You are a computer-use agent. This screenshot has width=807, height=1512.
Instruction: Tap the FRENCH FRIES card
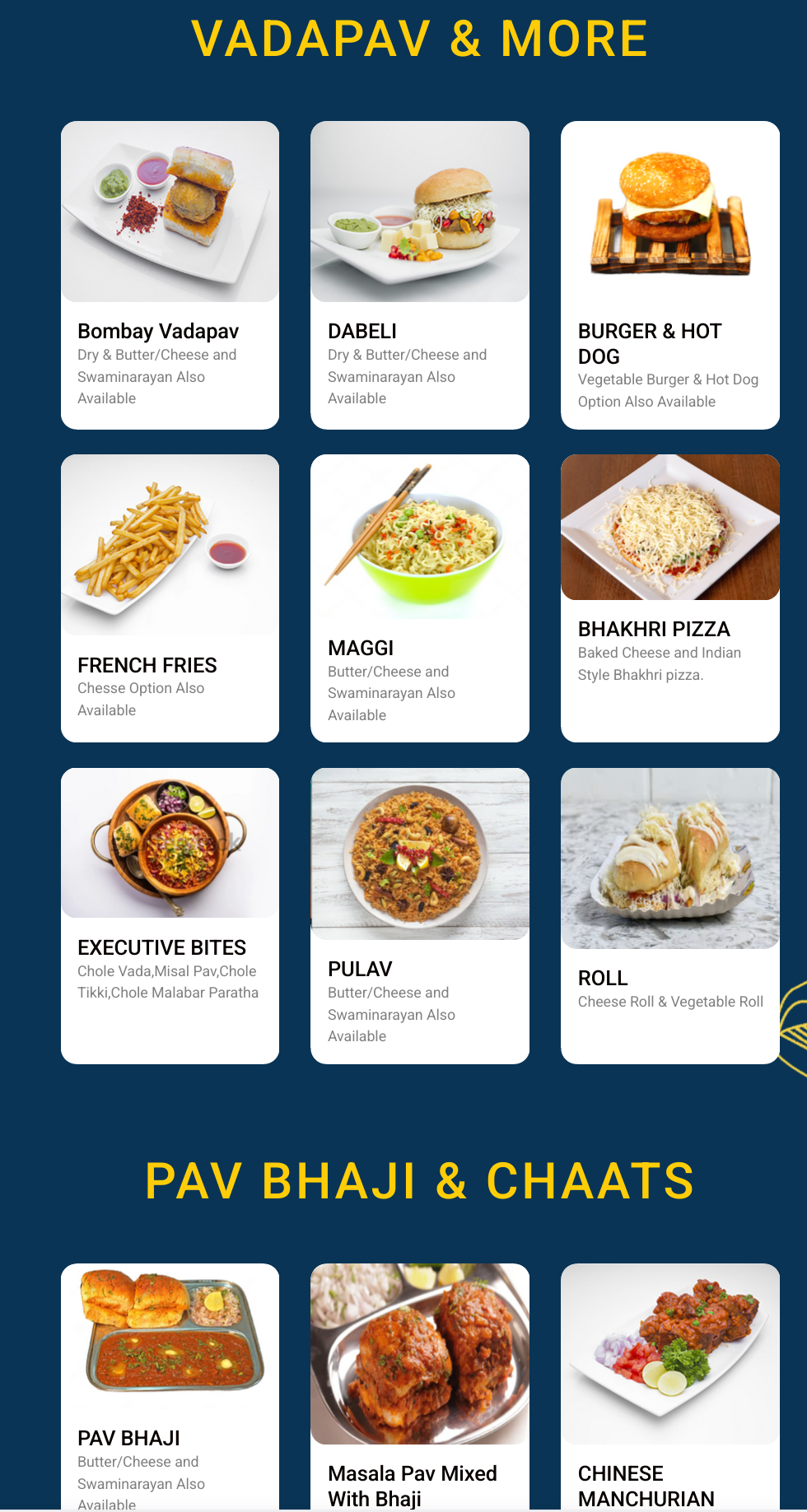point(170,598)
